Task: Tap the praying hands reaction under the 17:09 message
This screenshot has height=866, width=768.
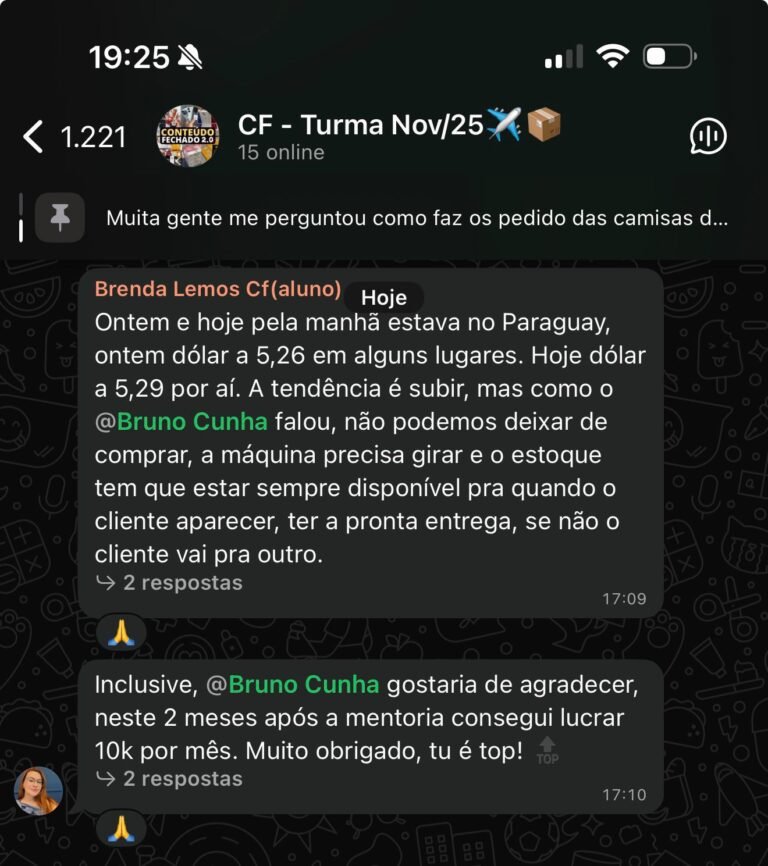Action: (x=122, y=633)
